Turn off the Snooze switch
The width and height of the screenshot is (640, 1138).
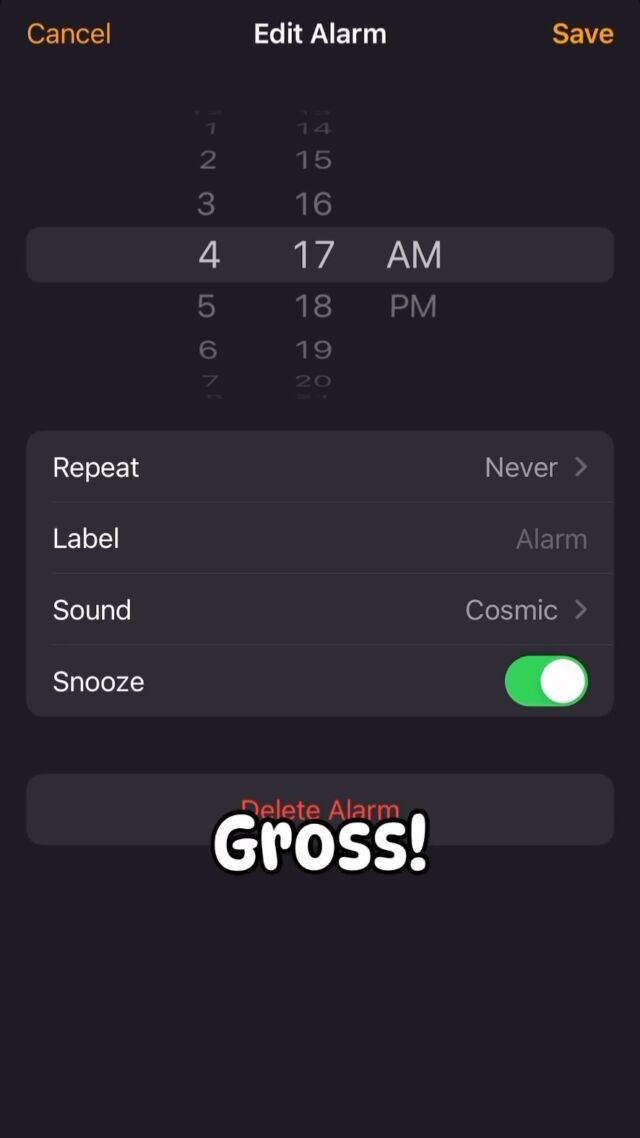pos(546,681)
